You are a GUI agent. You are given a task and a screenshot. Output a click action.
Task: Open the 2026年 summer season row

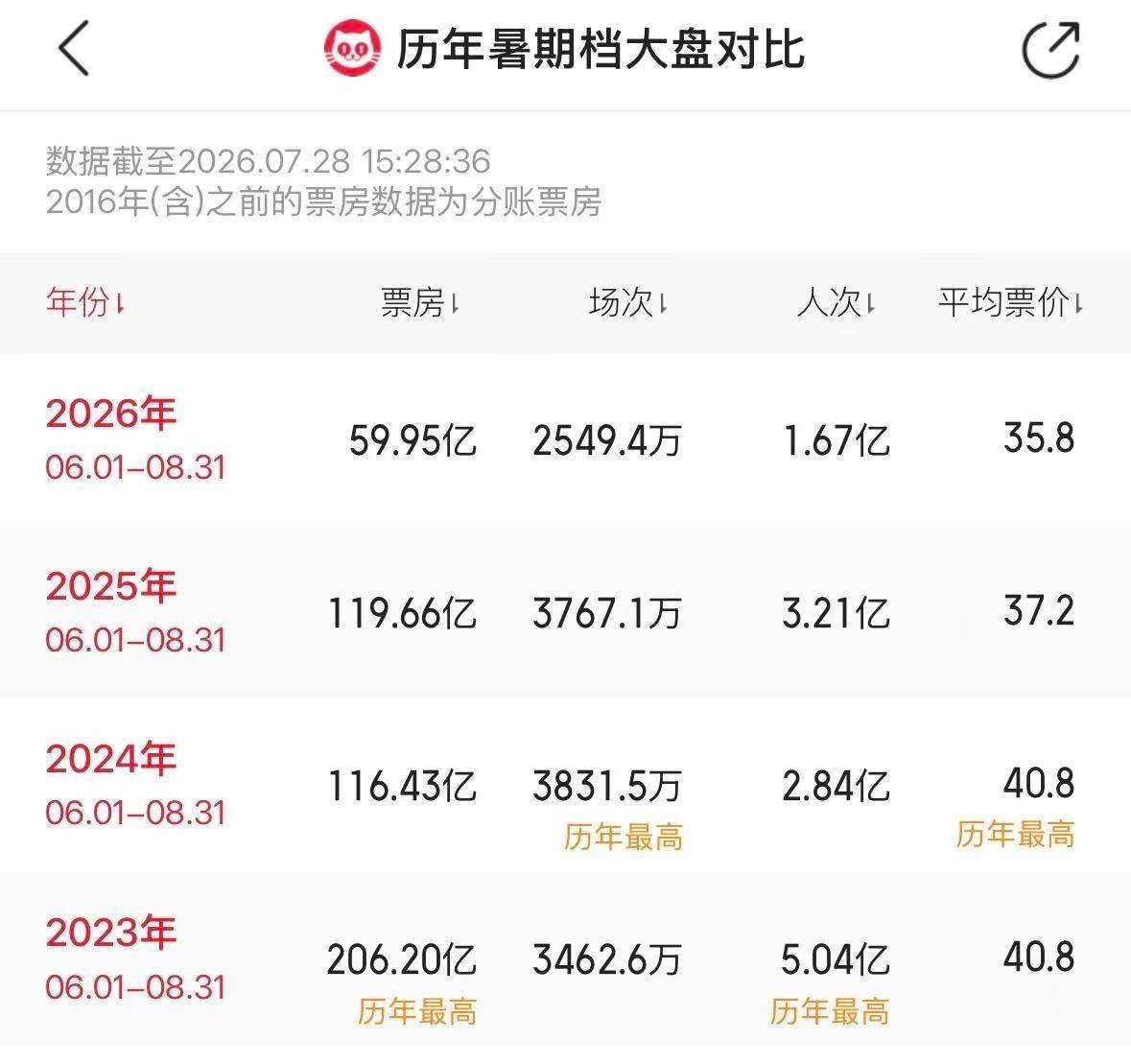click(566, 439)
